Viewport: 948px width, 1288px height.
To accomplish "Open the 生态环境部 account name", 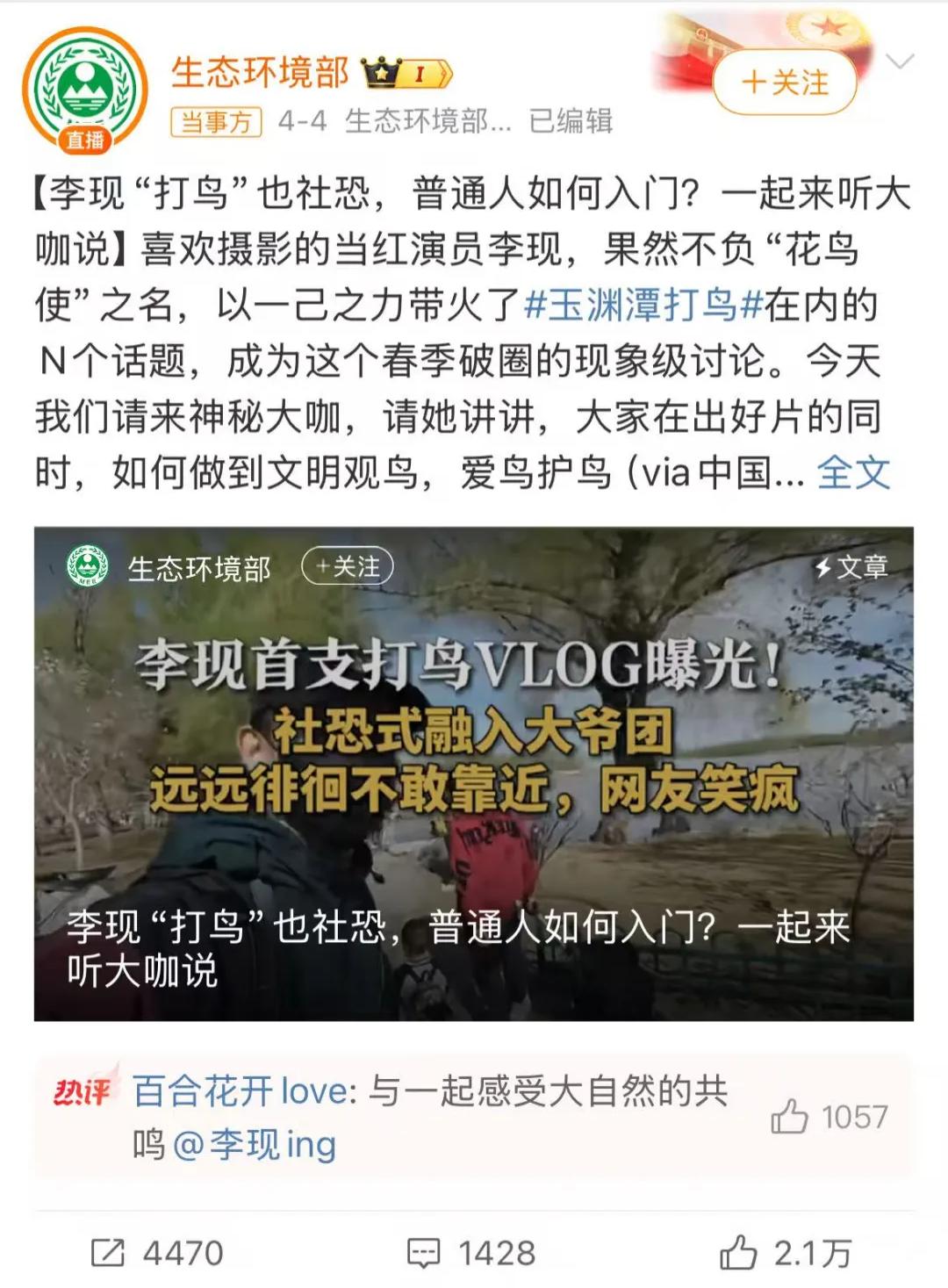I will pyautogui.click(x=260, y=72).
